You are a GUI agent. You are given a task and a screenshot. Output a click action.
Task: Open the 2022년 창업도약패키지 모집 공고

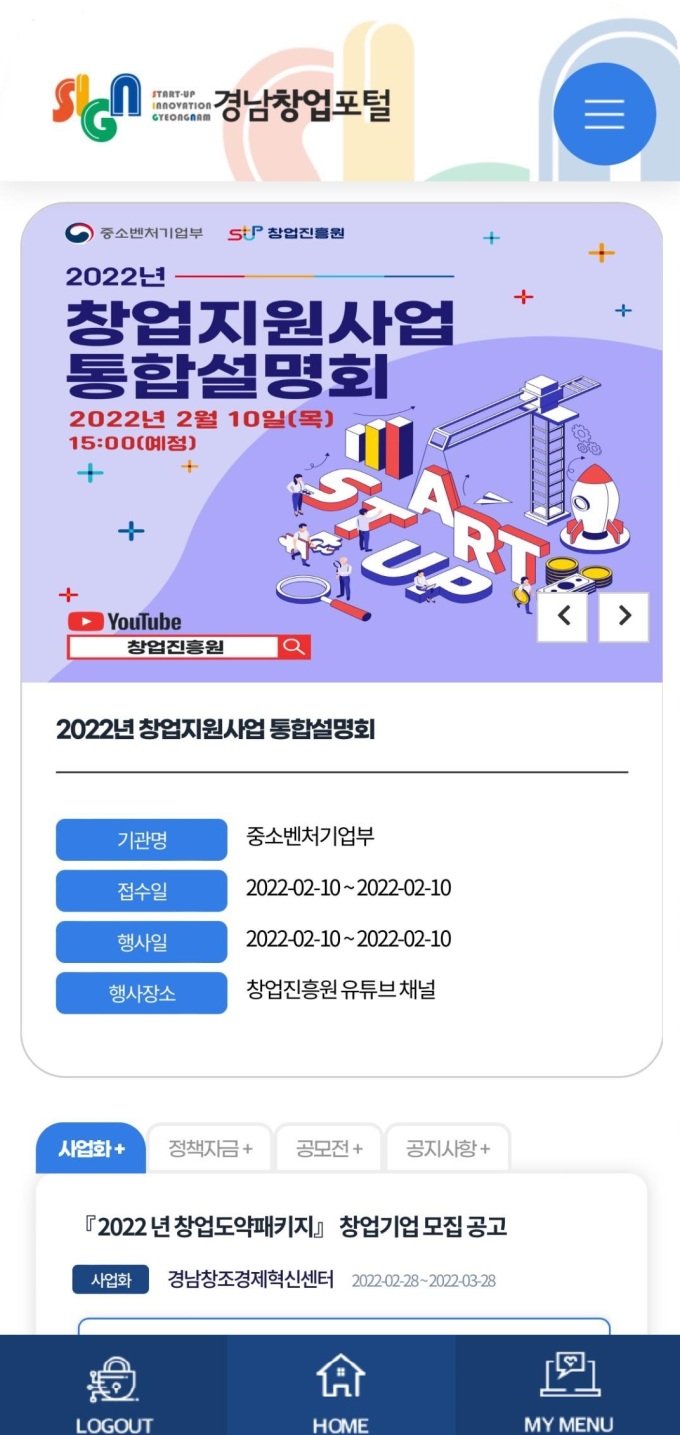(297, 1226)
